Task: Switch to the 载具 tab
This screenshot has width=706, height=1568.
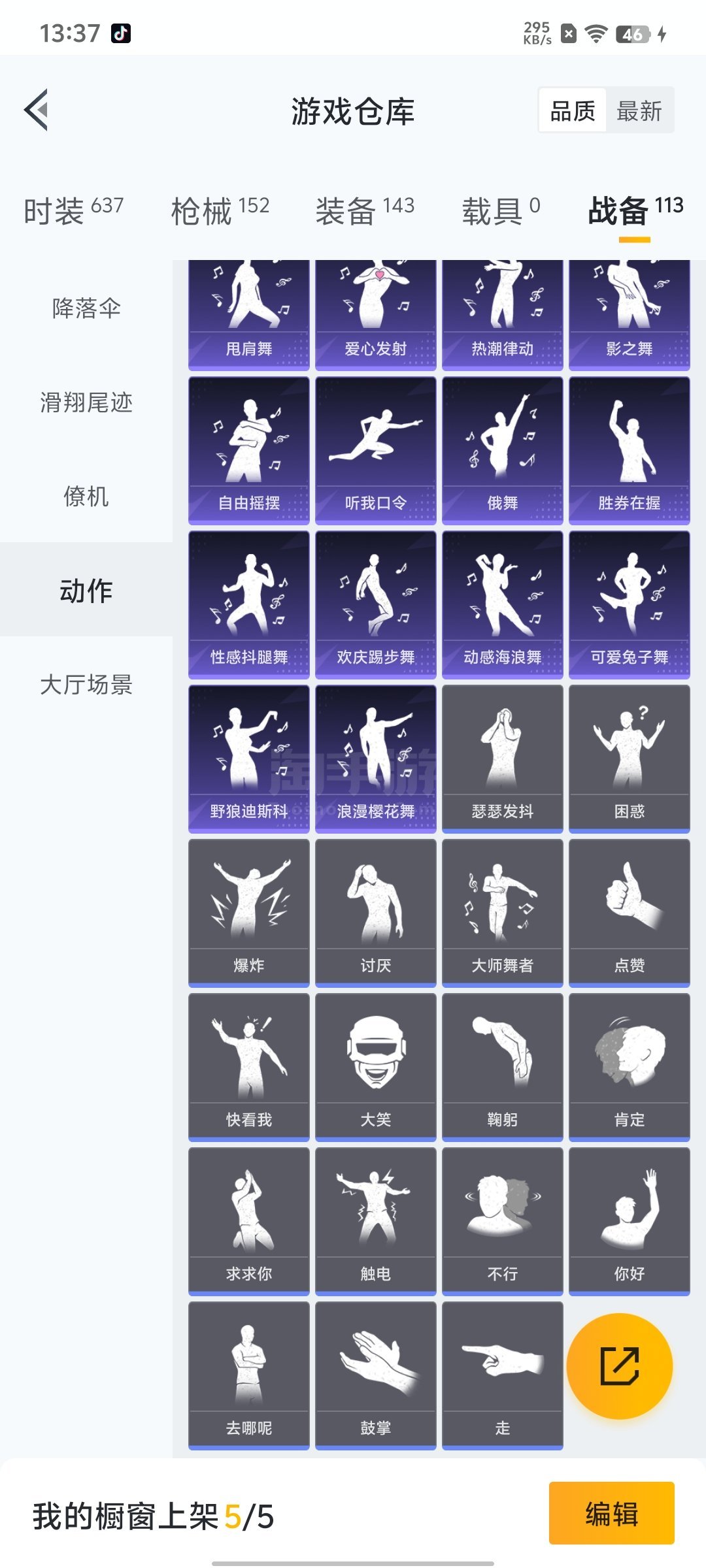Action: 501,210
